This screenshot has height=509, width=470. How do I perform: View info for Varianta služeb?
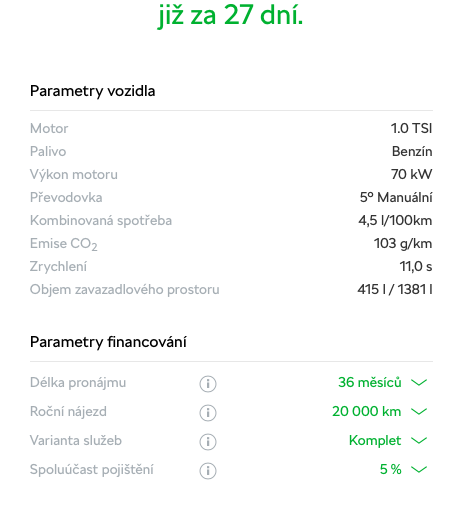click(x=208, y=442)
